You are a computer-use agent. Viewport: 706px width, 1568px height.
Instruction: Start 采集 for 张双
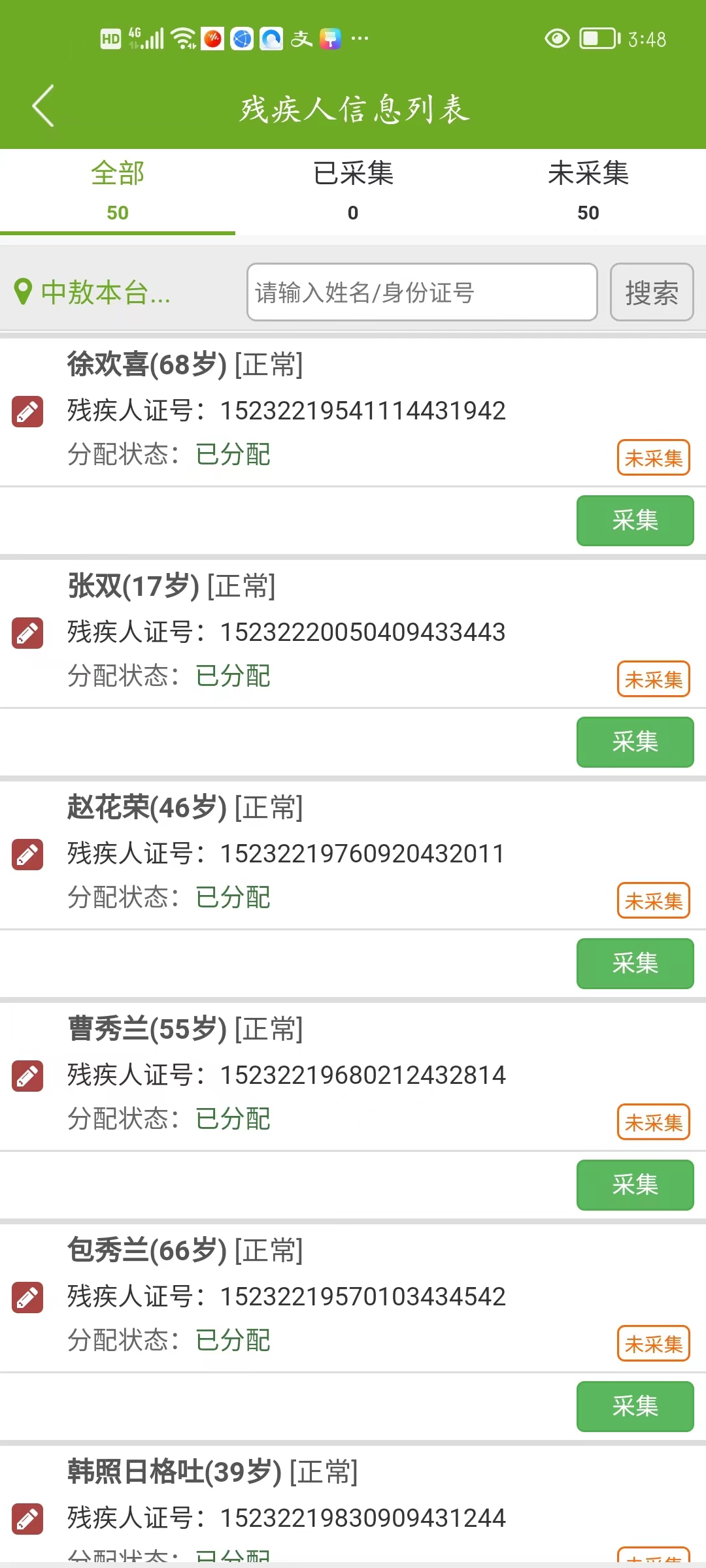click(x=635, y=742)
